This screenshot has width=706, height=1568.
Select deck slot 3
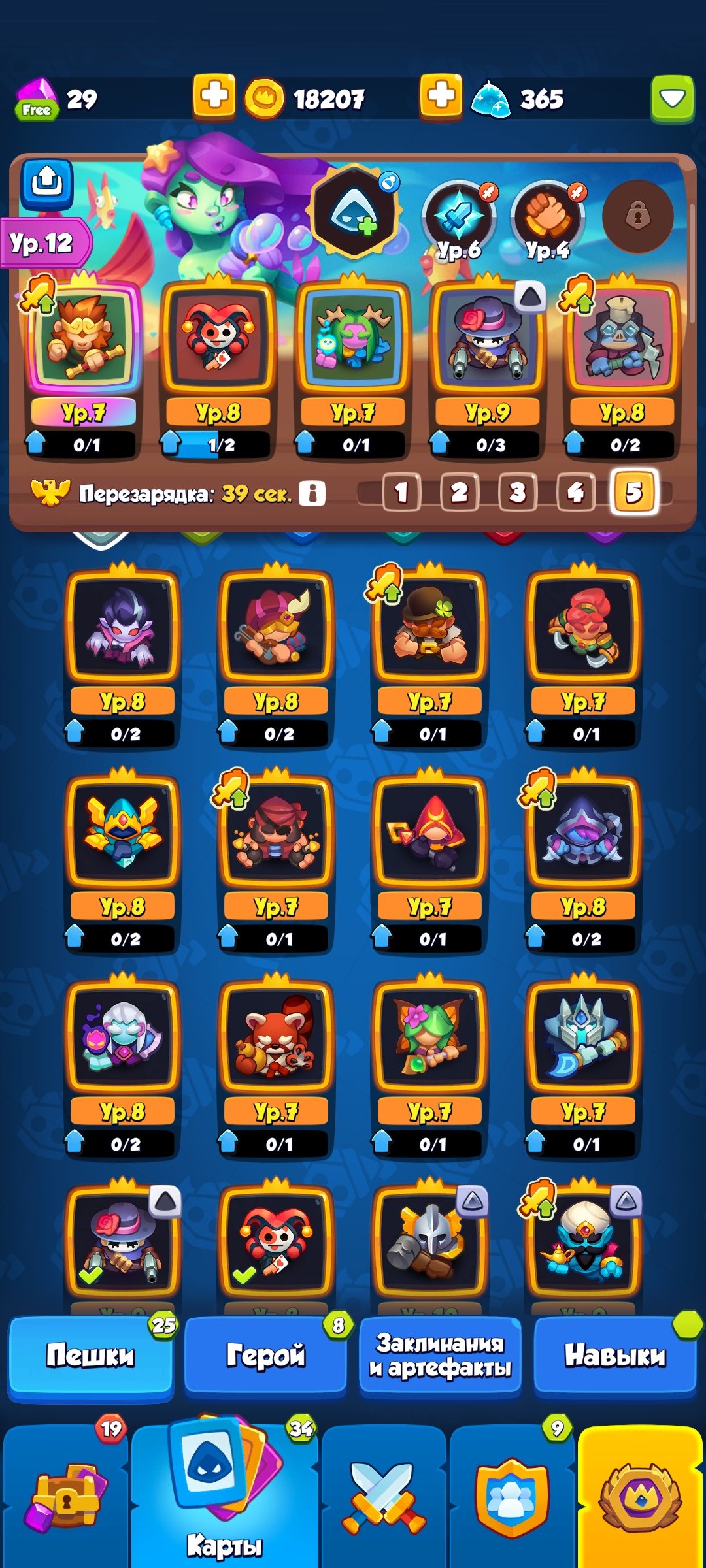coord(518,493)
